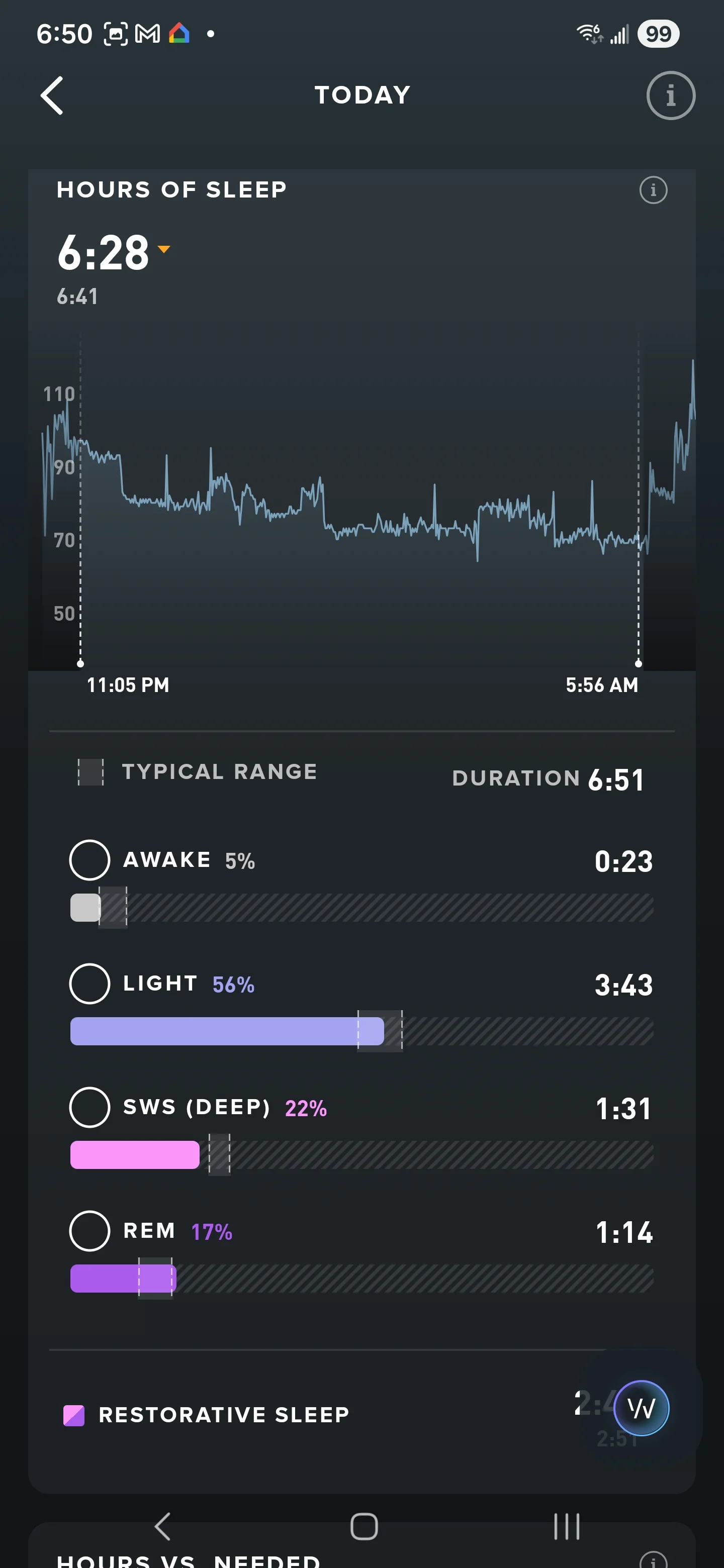Screen dimensions: 724x1568
Task: Open the floating WHOOP coach button
Action: [x=641, y=1408]
